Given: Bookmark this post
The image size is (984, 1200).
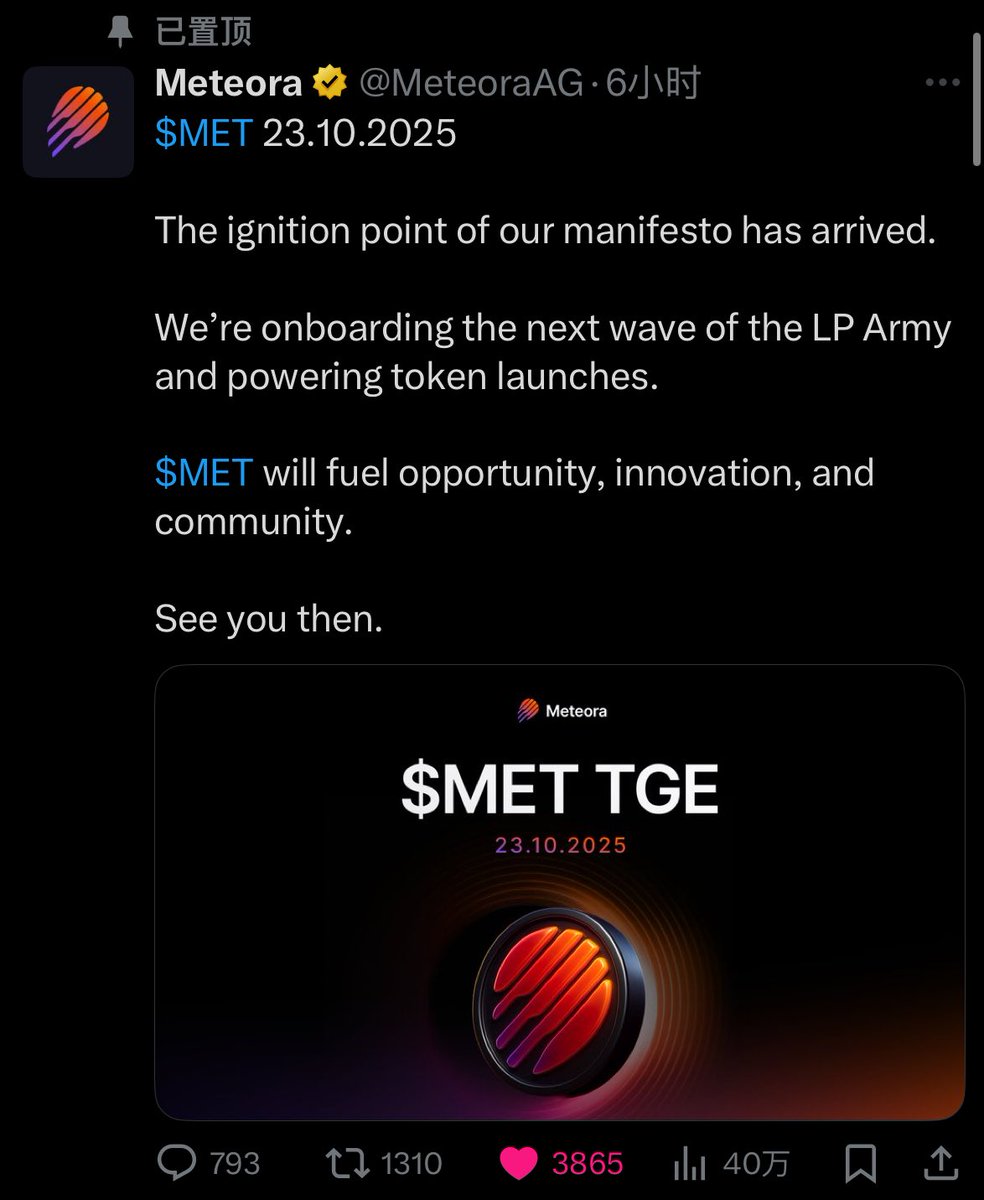Looking at the screenshot, I should click(860, 1162).
